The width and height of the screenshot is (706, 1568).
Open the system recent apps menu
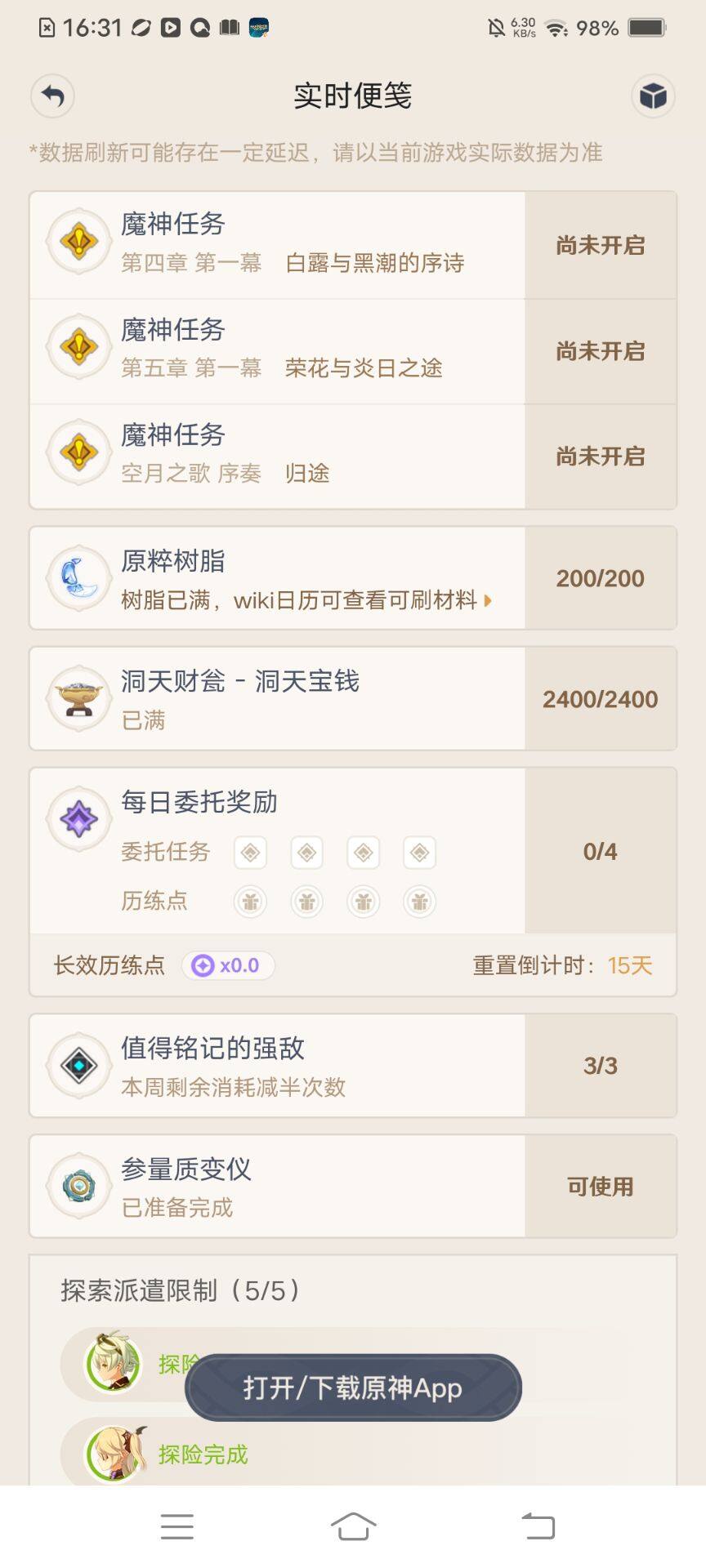(177, 1526)
